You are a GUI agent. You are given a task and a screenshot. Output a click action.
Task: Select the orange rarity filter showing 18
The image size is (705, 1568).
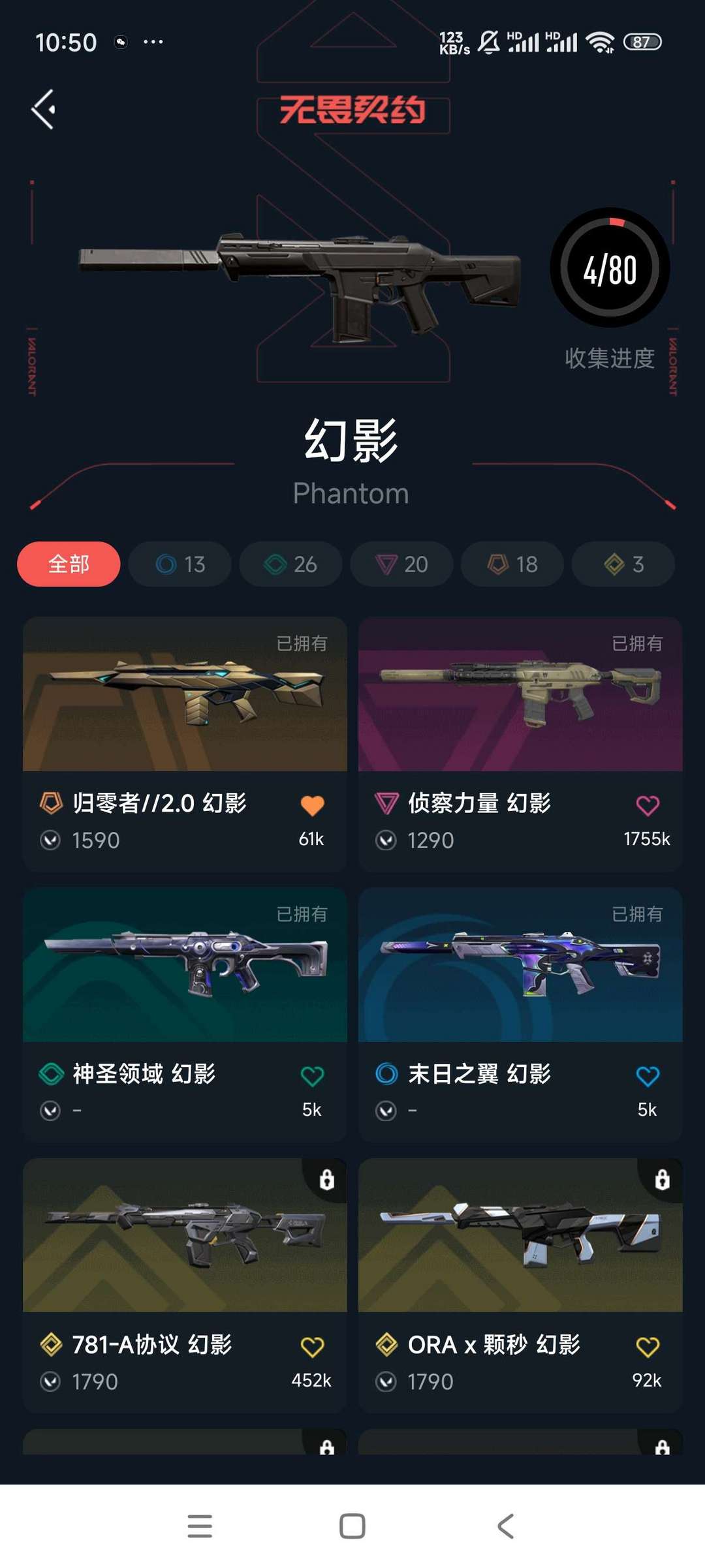tap(512, 564)
